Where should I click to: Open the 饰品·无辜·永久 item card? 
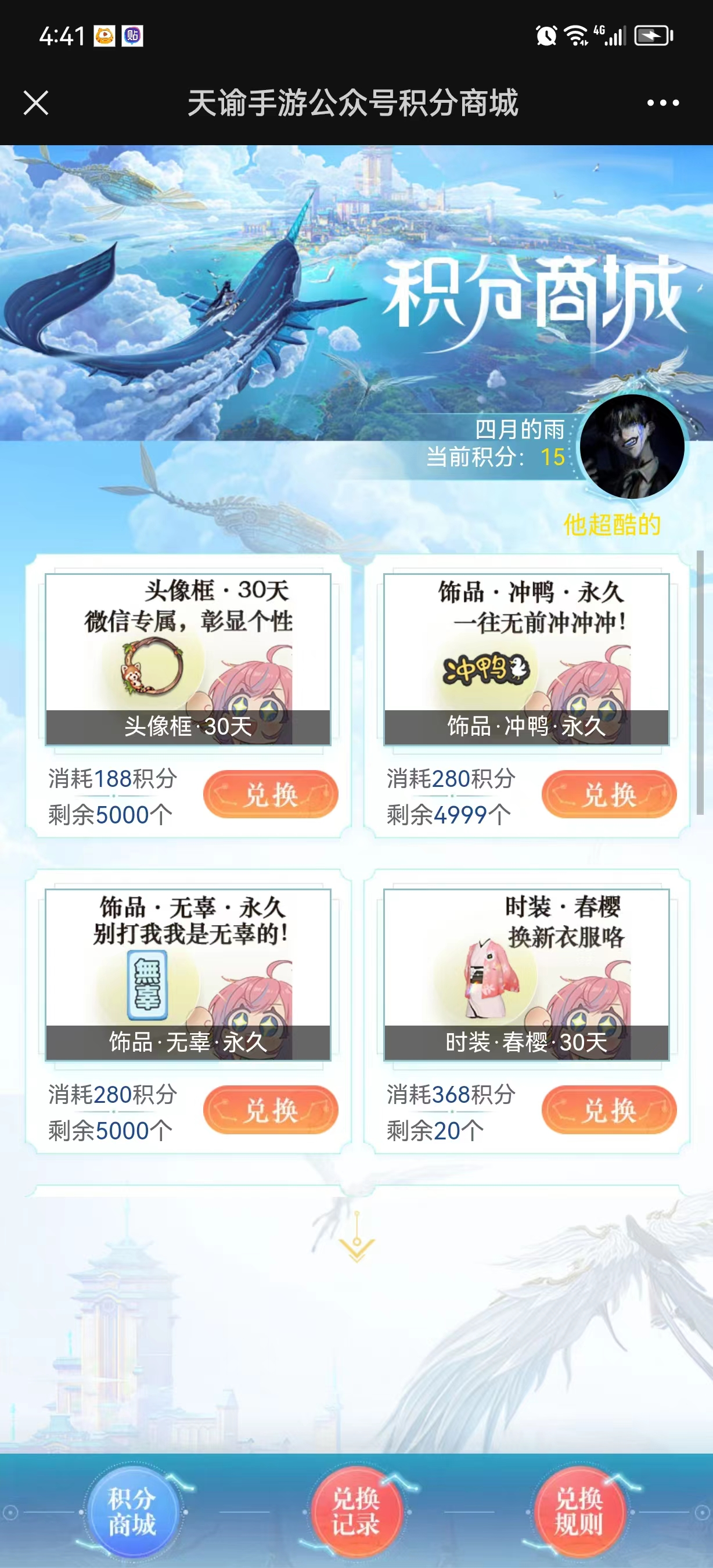pos(188,974)
